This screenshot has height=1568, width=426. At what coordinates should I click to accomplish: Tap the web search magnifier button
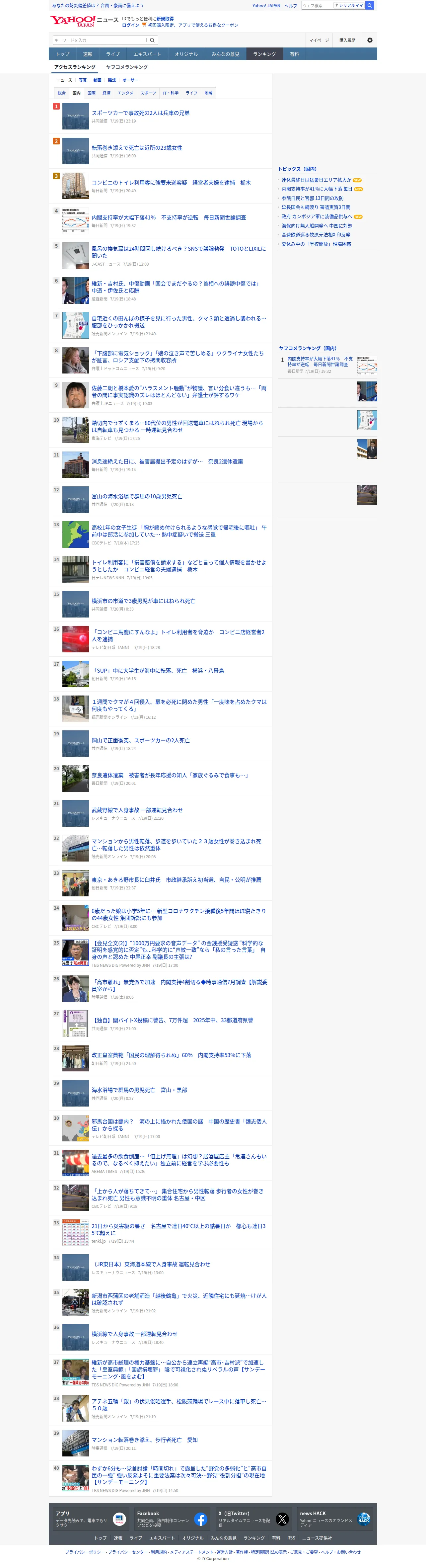(x=369, y=6)
